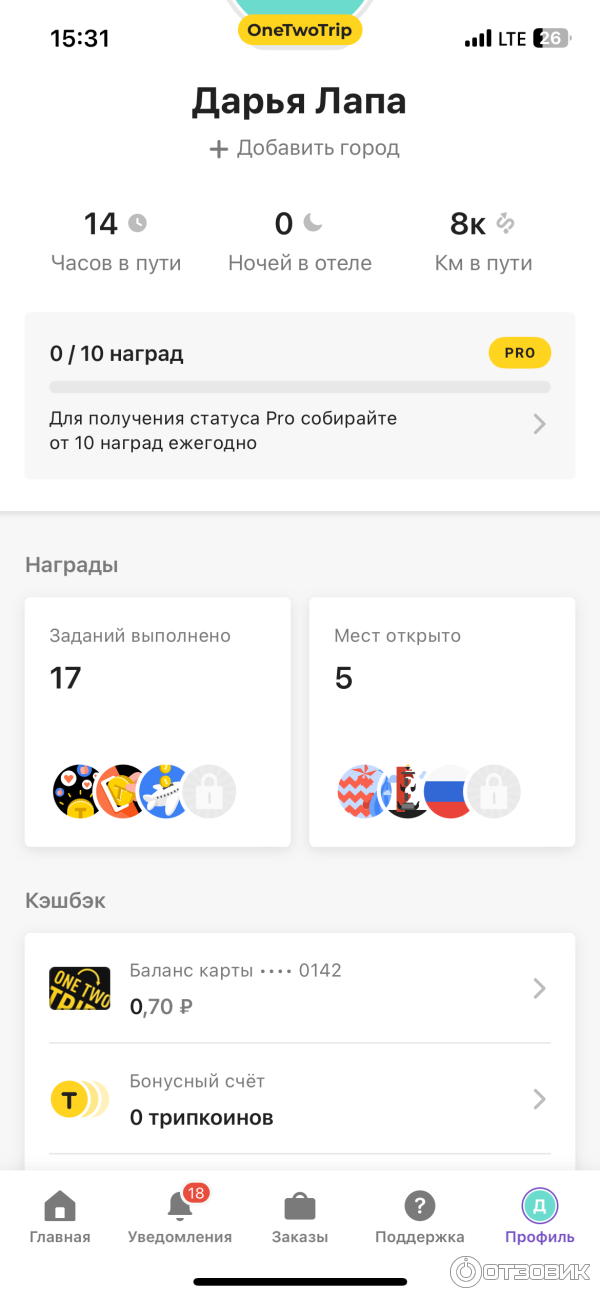
Task: Open the Заданий выполнено rewards card
Action: [157, 721]
